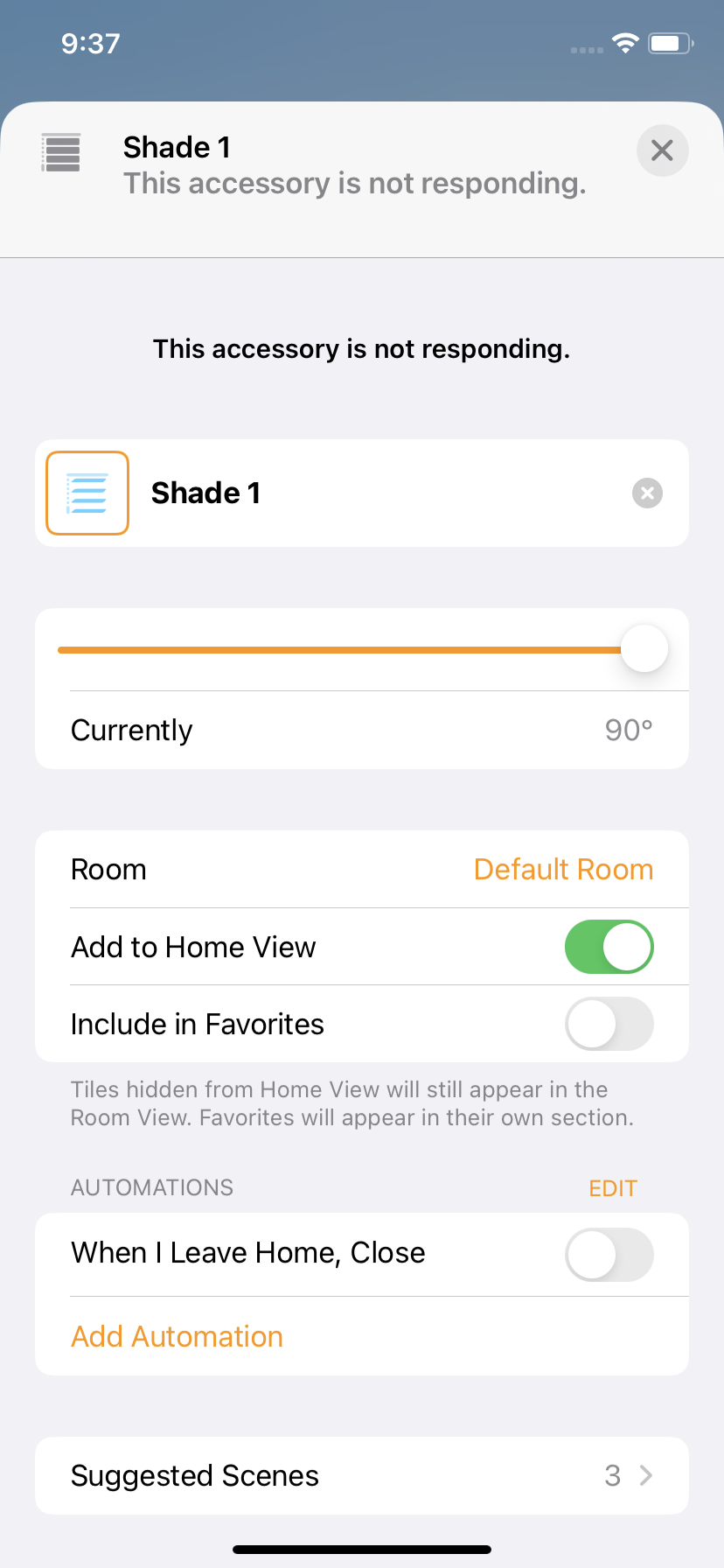Enable Include in Favorites
This screenshot has height=1568, width=724.
coord(609,1024)
